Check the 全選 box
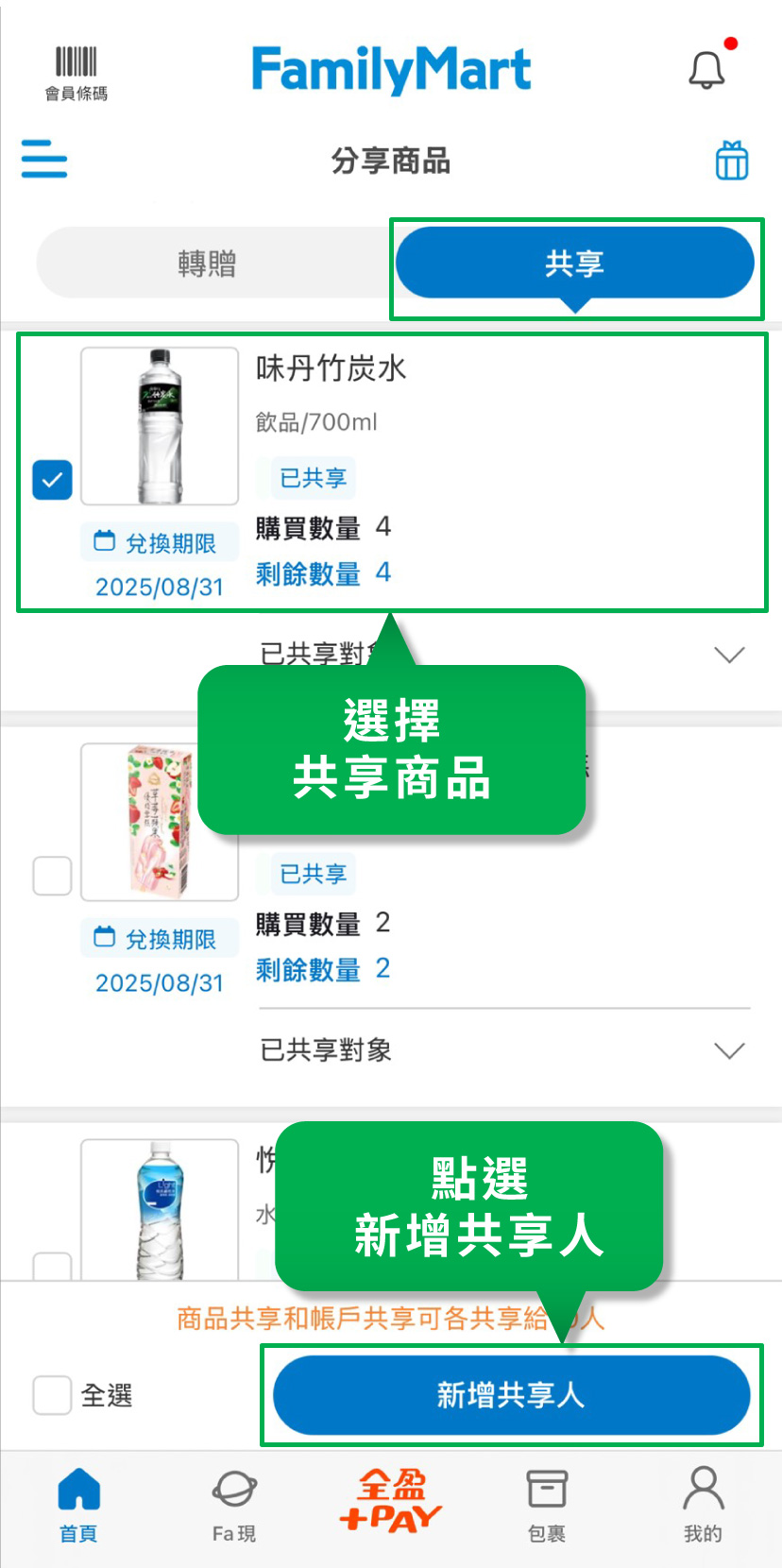Screen dimensions: 782x1568 pyautogui.click(x=52, y=1394)
